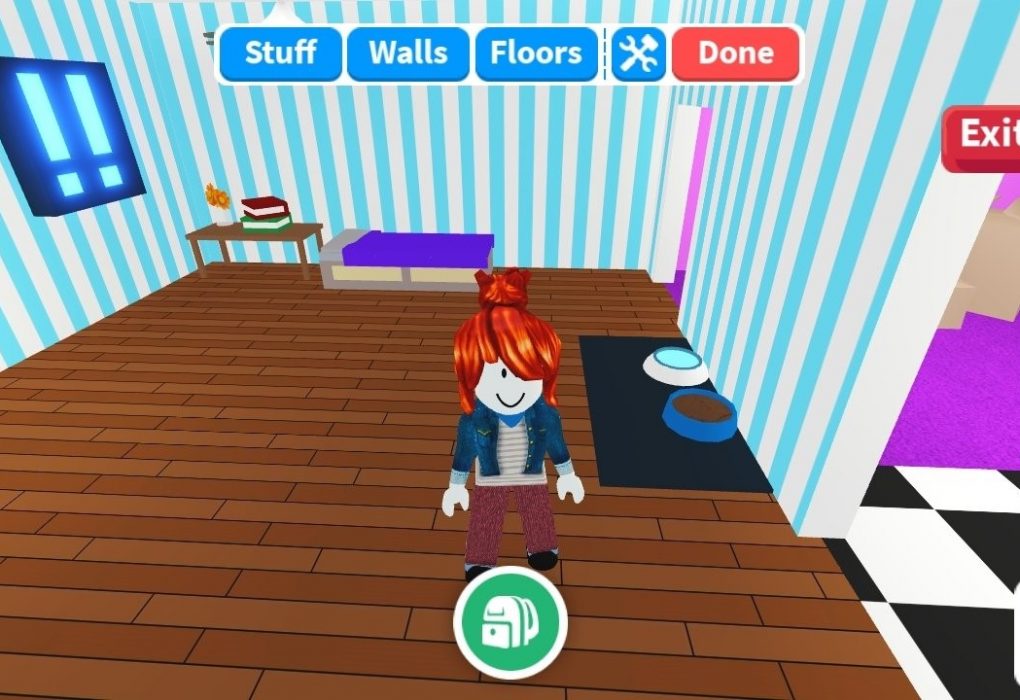Tap Done to finish editing
The height and width of the screenshot is (700, 1020).
tap(736, 53)
